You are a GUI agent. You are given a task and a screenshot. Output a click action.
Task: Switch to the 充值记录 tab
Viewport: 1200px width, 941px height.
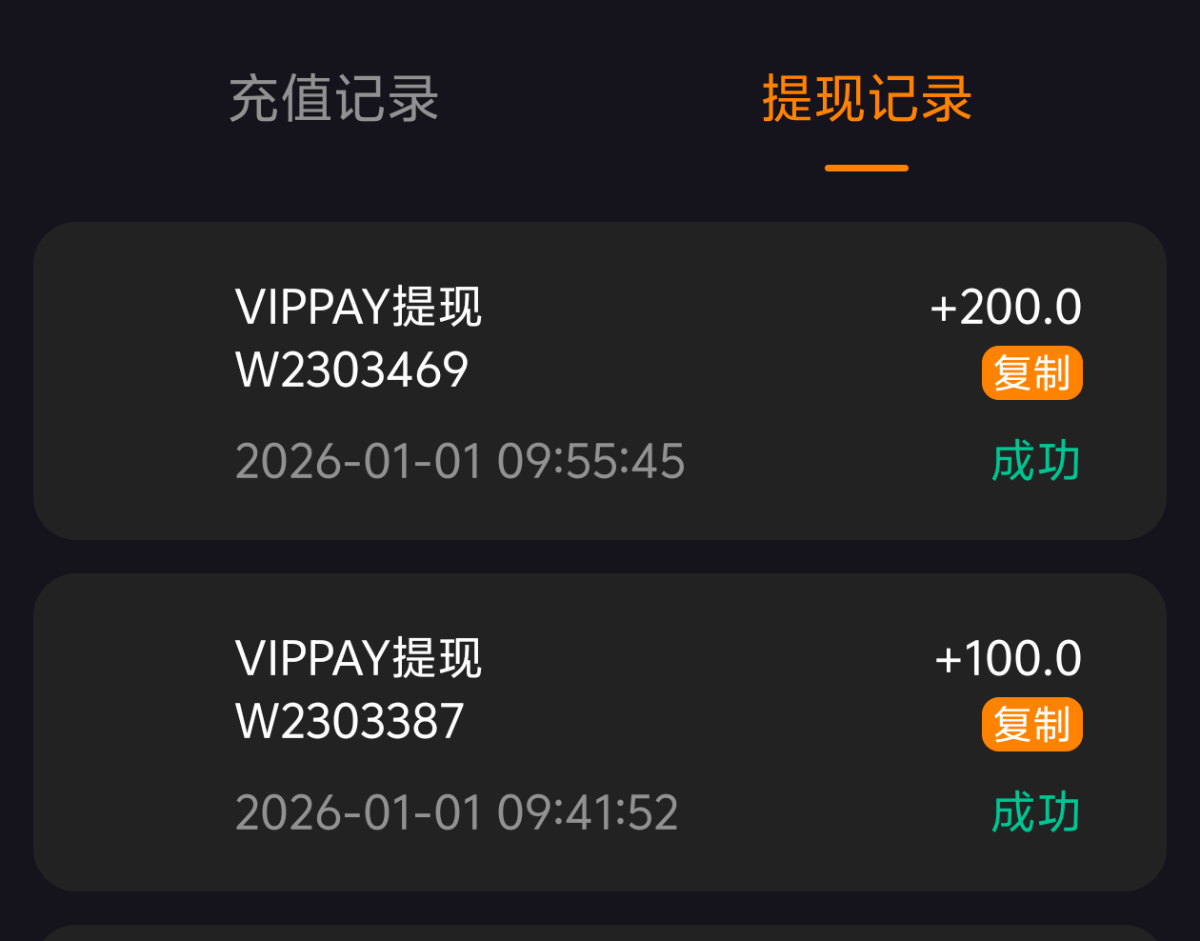pyautogui.click(x=334, y=99)
